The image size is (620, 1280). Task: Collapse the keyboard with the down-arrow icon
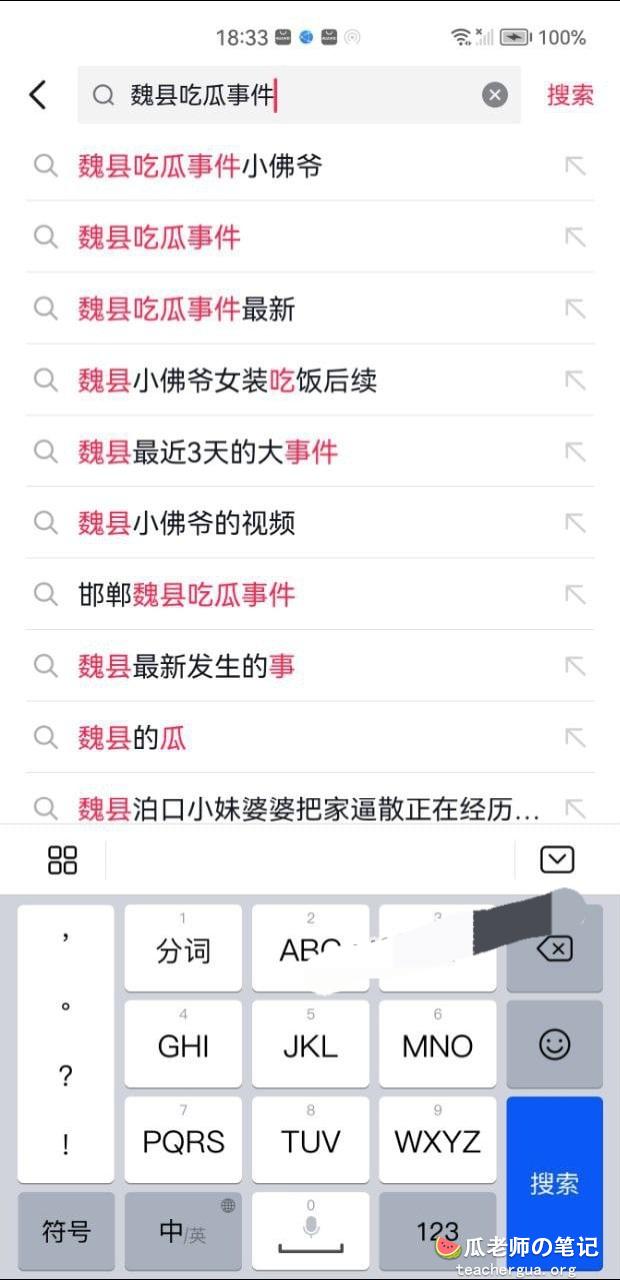557,859
